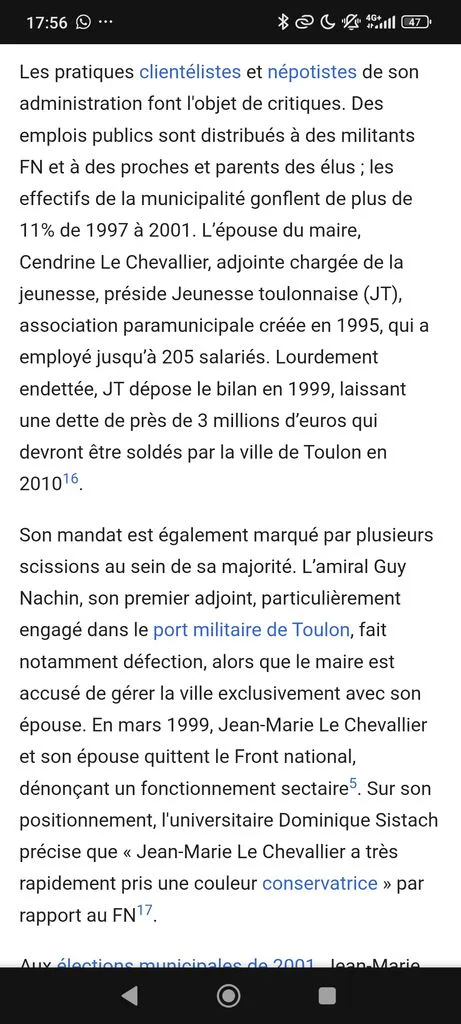Open the conservatrice link
461x1024 pixels.
pos(320,884)
